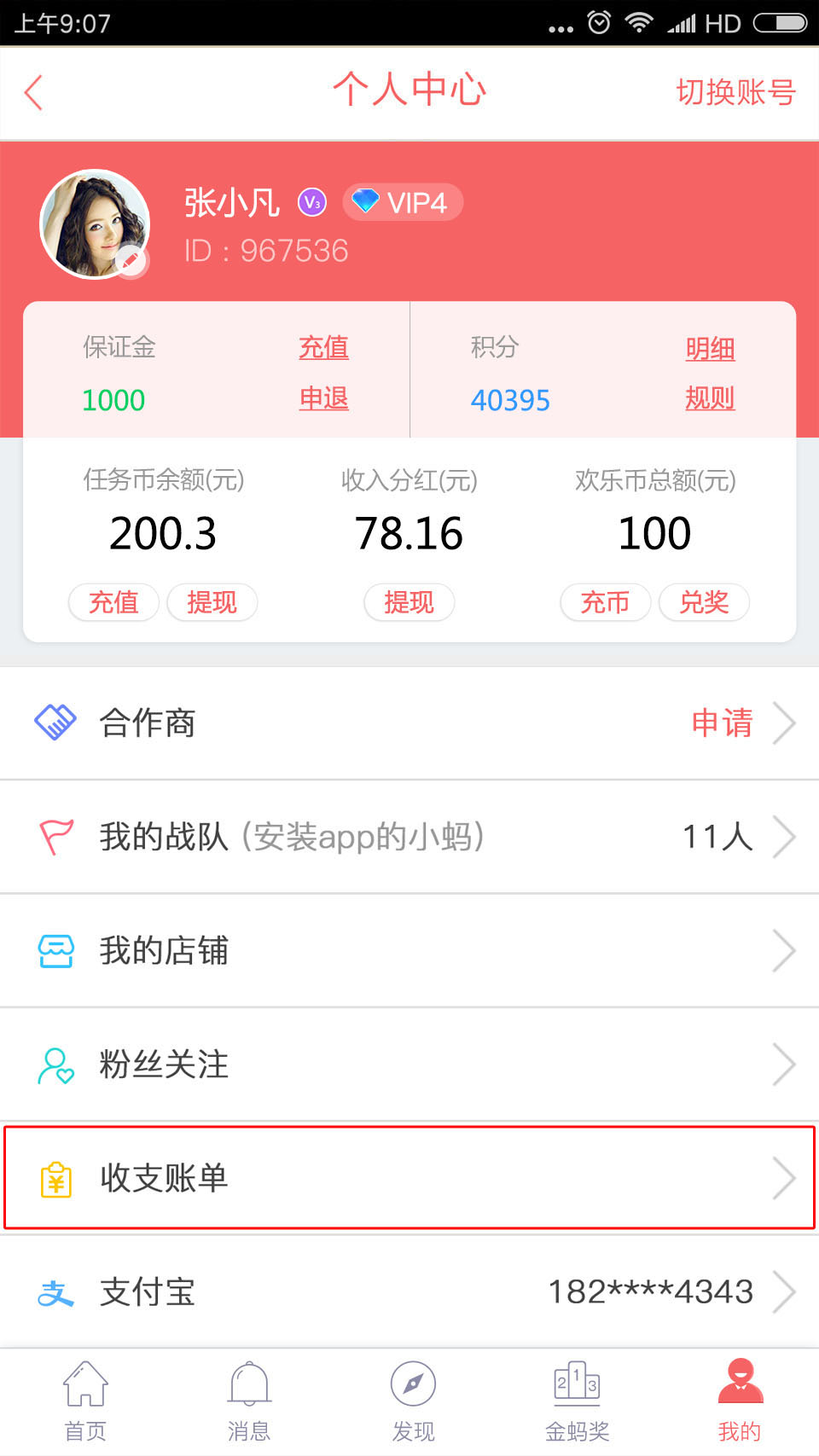Expand the 我的店铺 row chevron
This screenshot has height=1456, width=819.
click(x=785, y=949)
